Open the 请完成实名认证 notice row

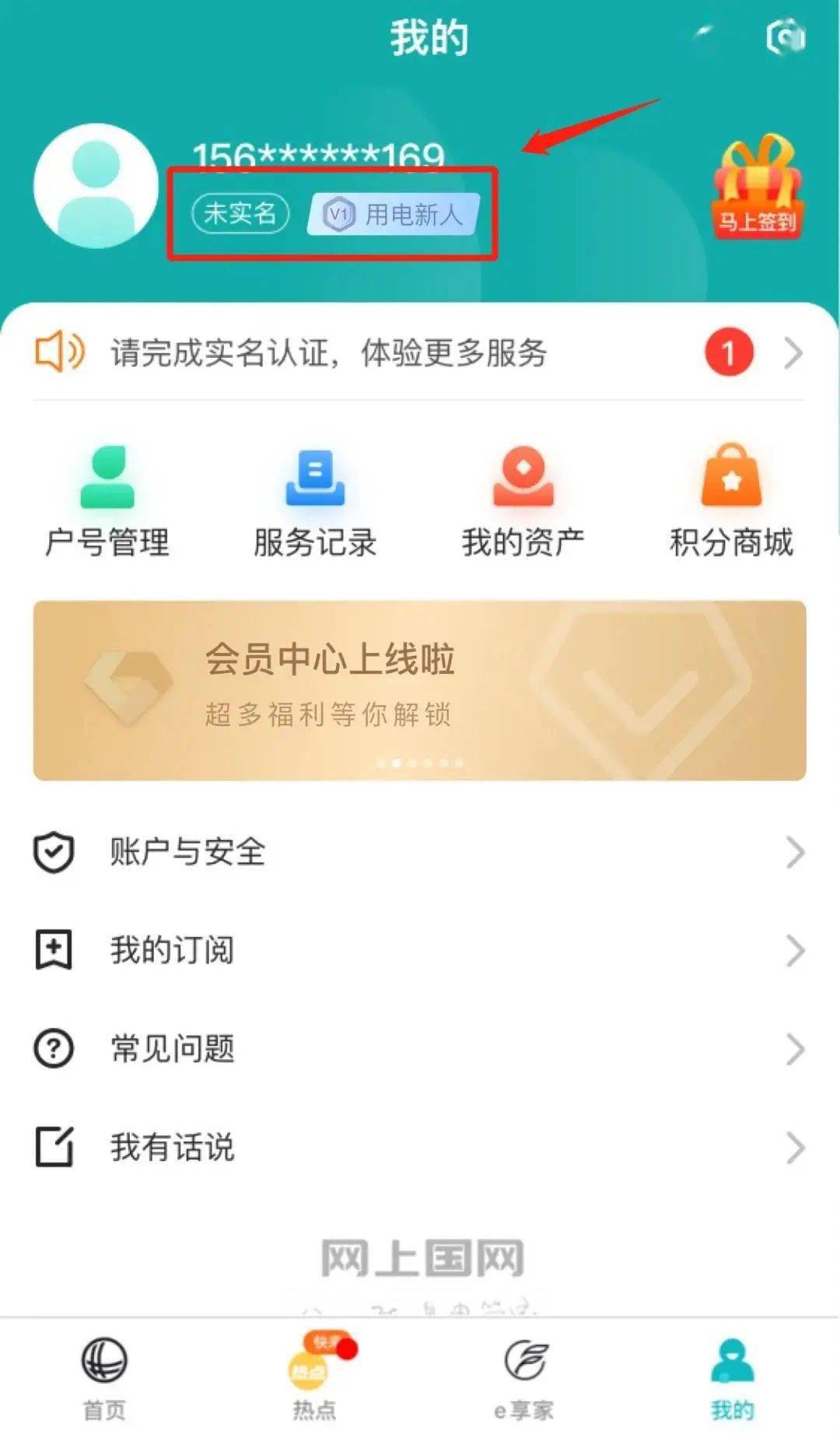tap(420, 352)
